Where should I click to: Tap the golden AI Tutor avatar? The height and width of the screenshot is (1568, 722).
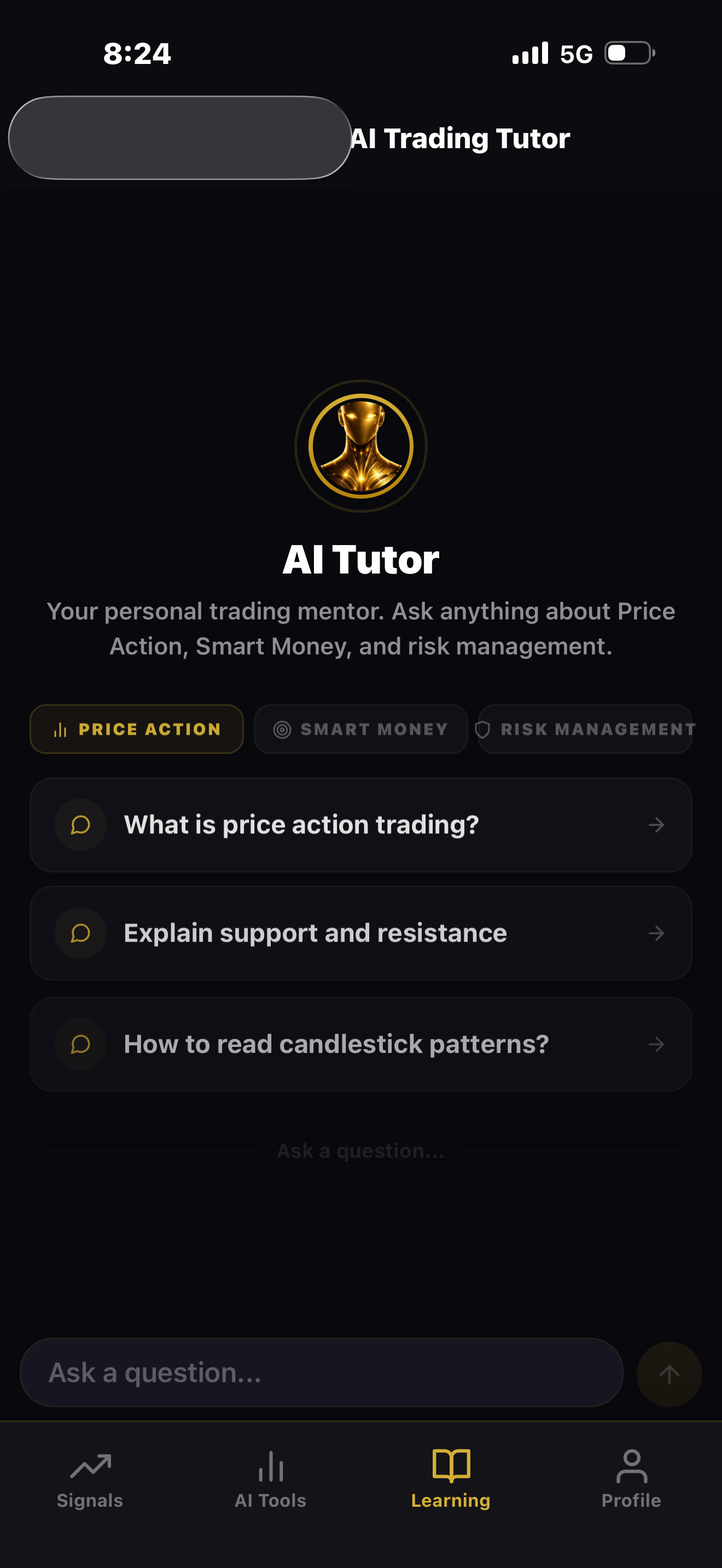361,446
